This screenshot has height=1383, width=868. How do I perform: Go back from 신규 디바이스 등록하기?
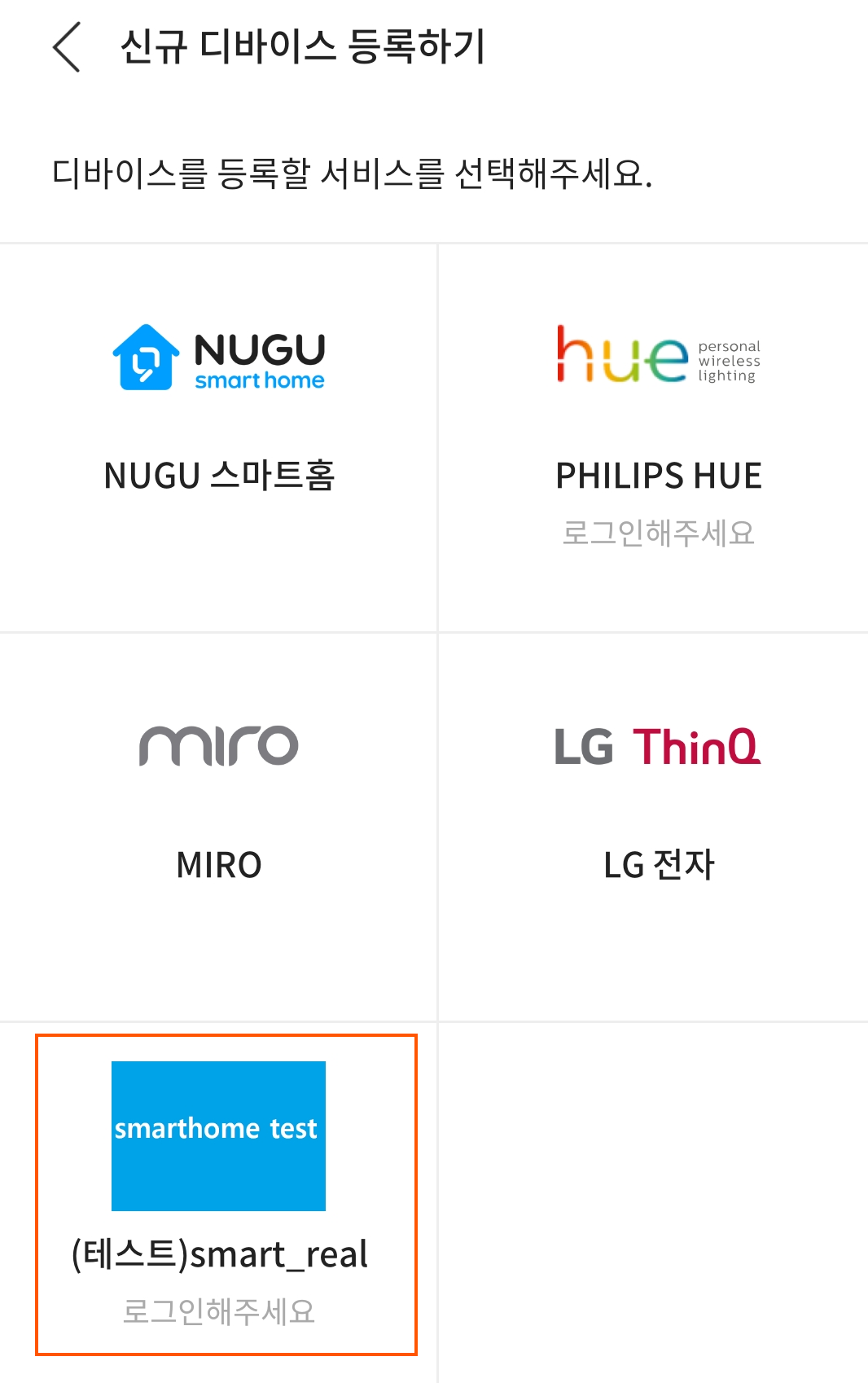click(67, 47)
